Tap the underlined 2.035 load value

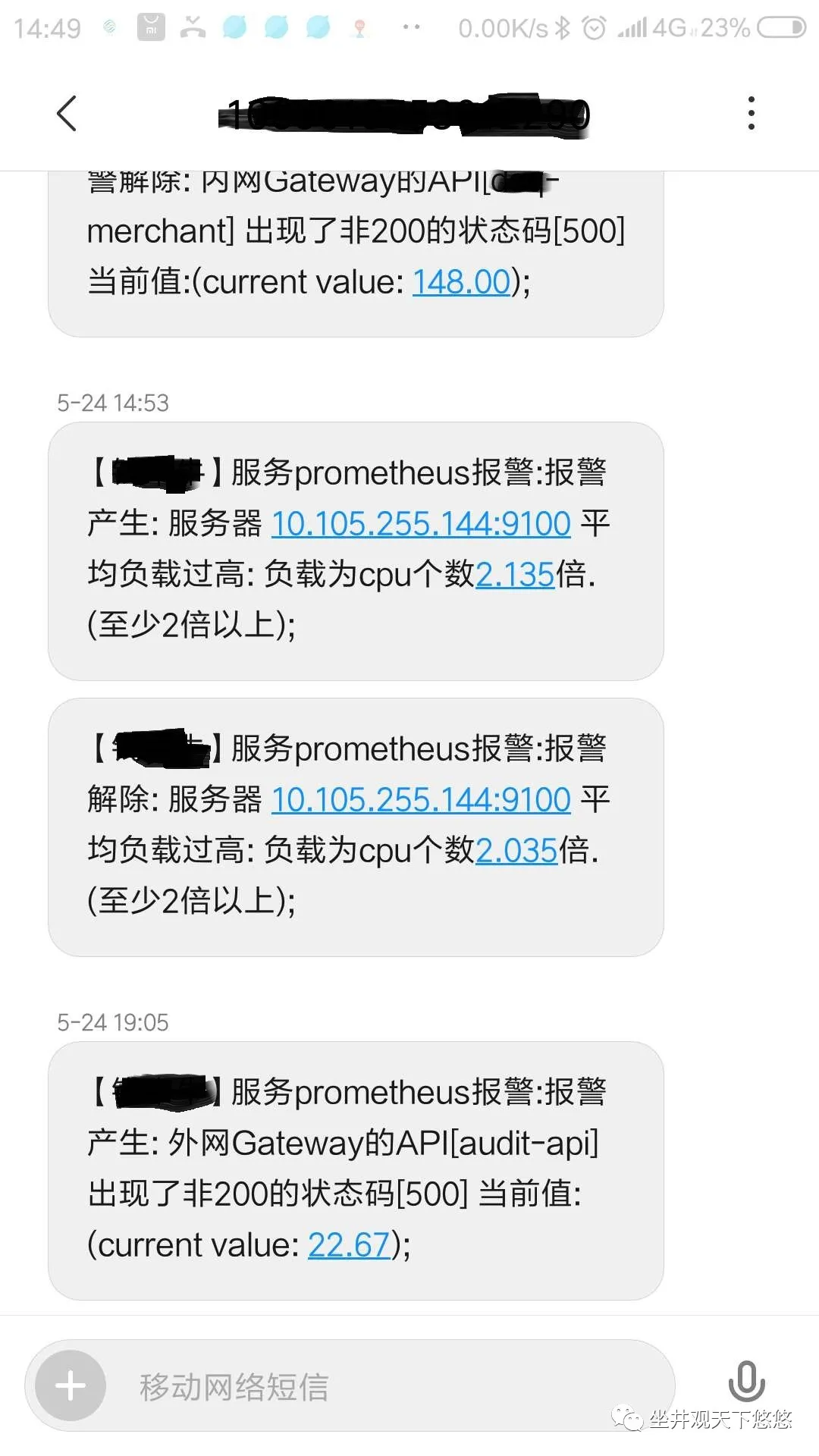pos(516,851)
